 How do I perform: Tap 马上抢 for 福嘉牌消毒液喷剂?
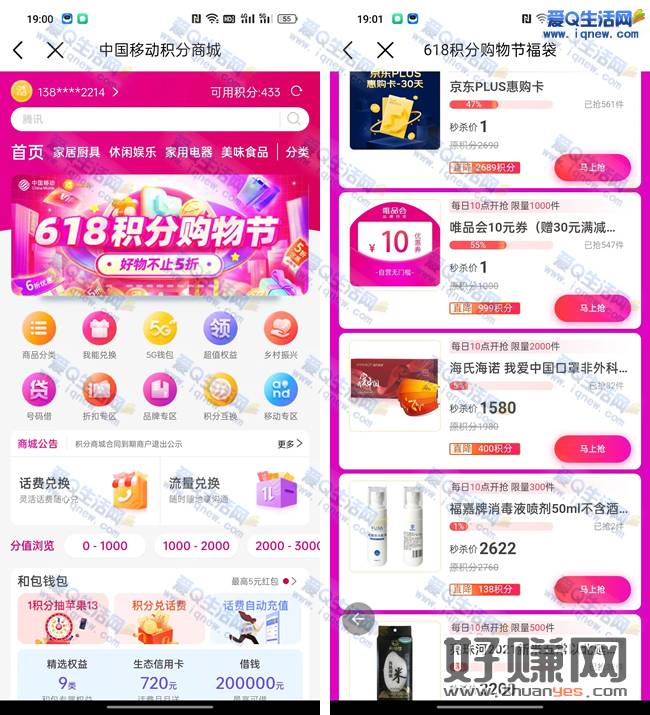coord(592,589)
